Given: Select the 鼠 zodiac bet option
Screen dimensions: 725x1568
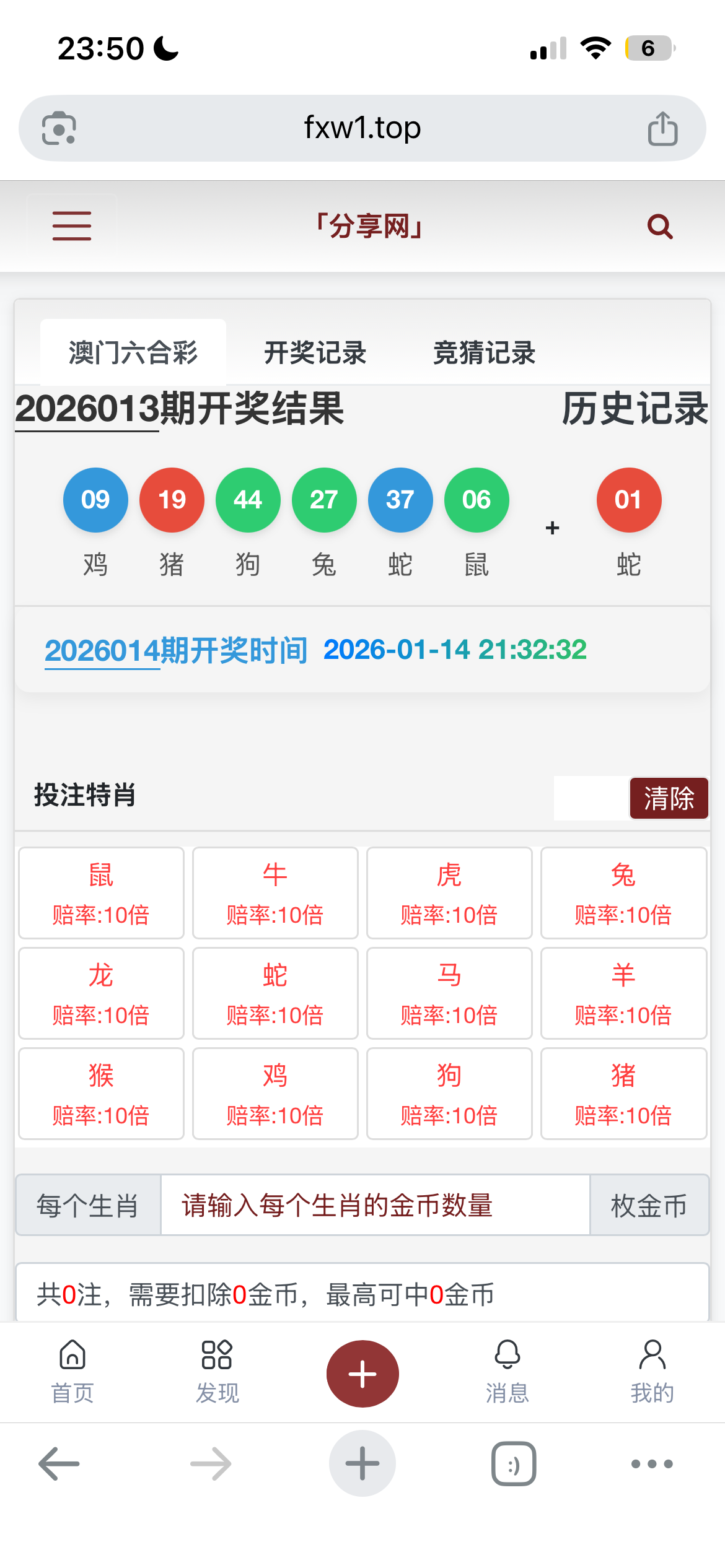Looking at the screenshot, I should (100, 892).
